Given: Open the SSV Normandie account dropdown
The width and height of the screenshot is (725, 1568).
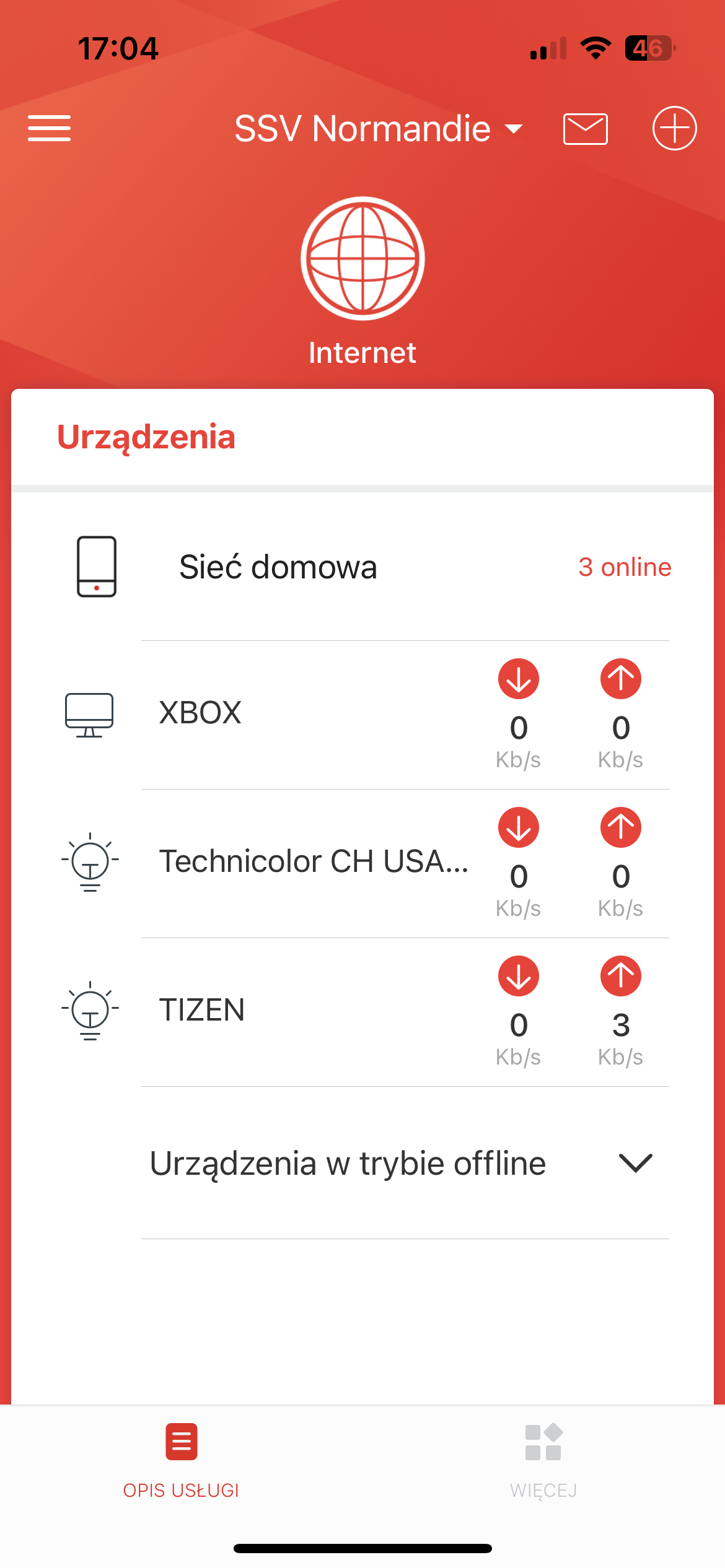Looking at the screenshot, I should click(378, 129).
